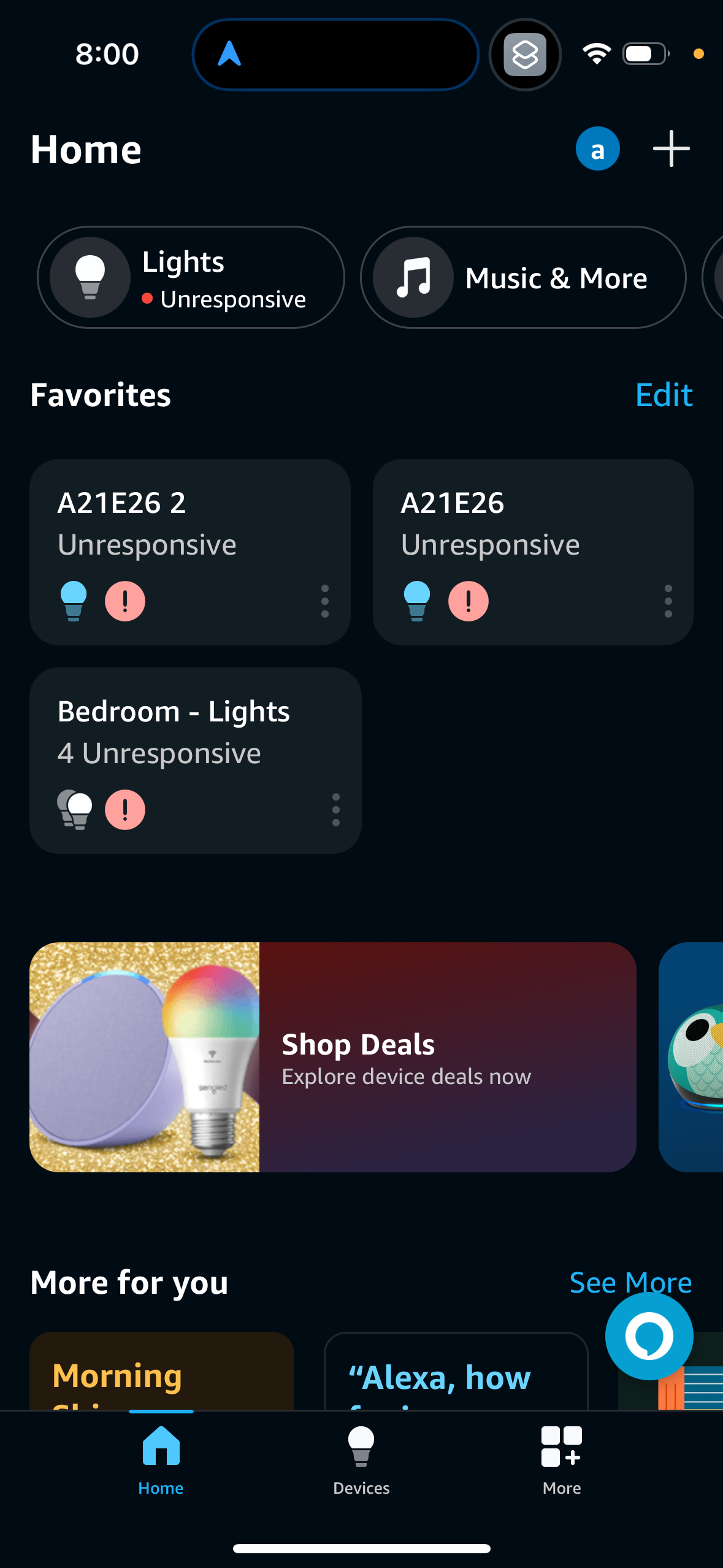Select the music note icon in Music & More

point(412,277)
